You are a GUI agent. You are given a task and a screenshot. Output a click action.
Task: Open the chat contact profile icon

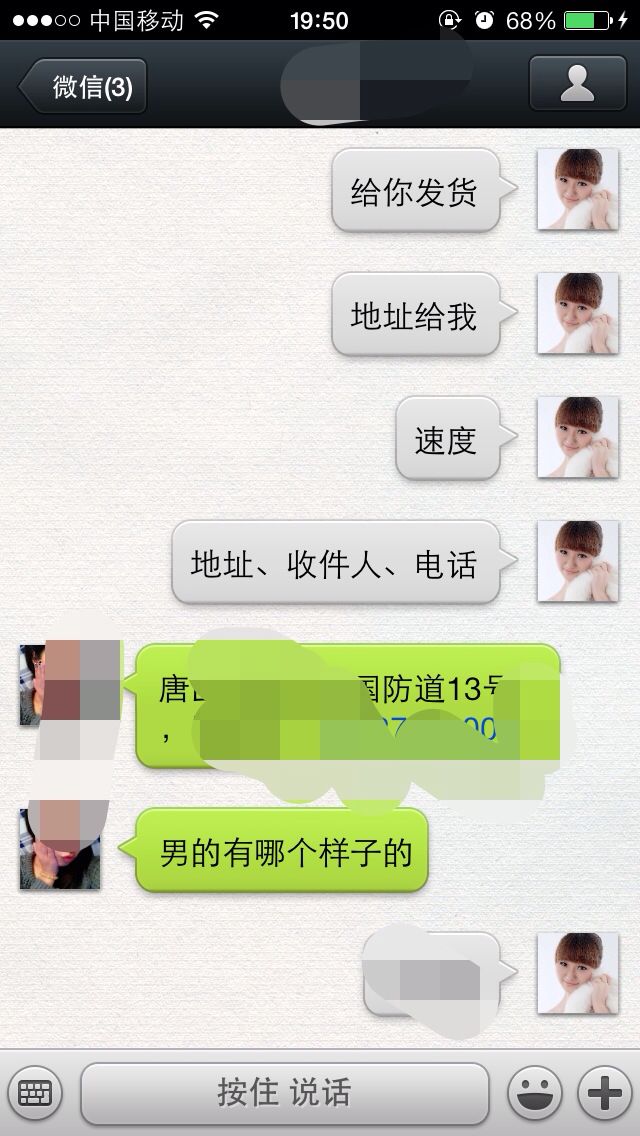click(x=578, y=83)
